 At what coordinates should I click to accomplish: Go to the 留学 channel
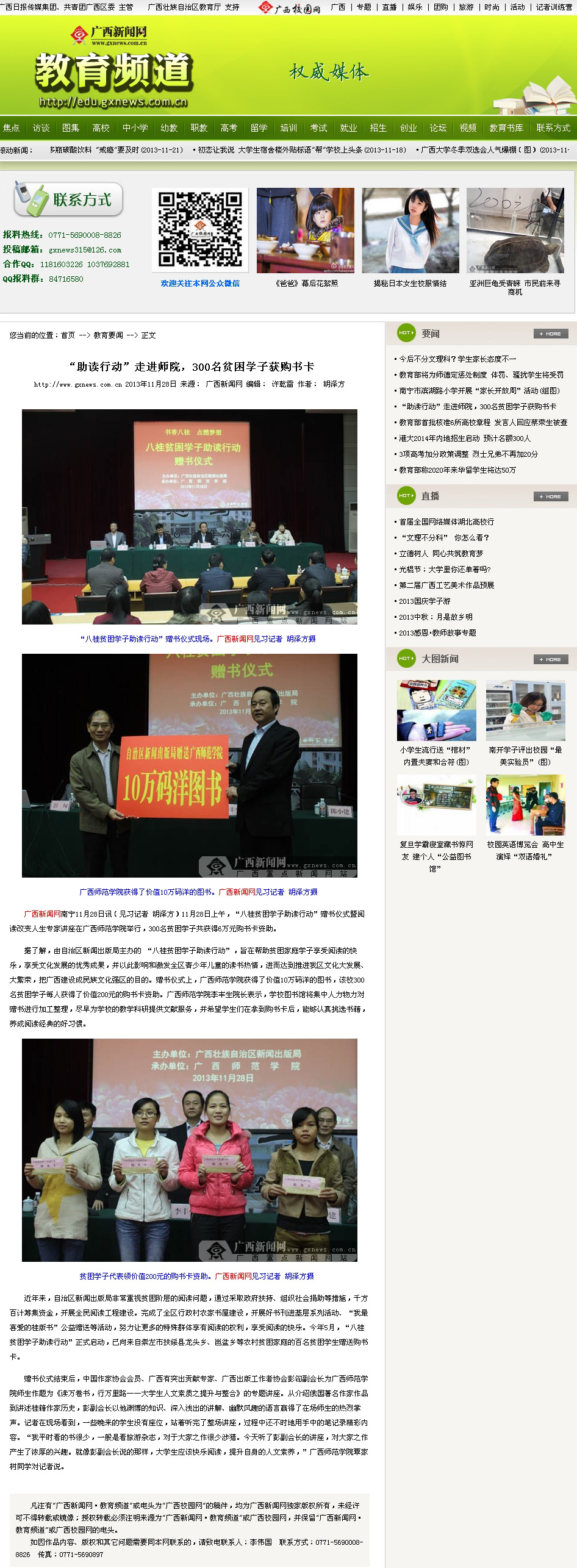259,128
